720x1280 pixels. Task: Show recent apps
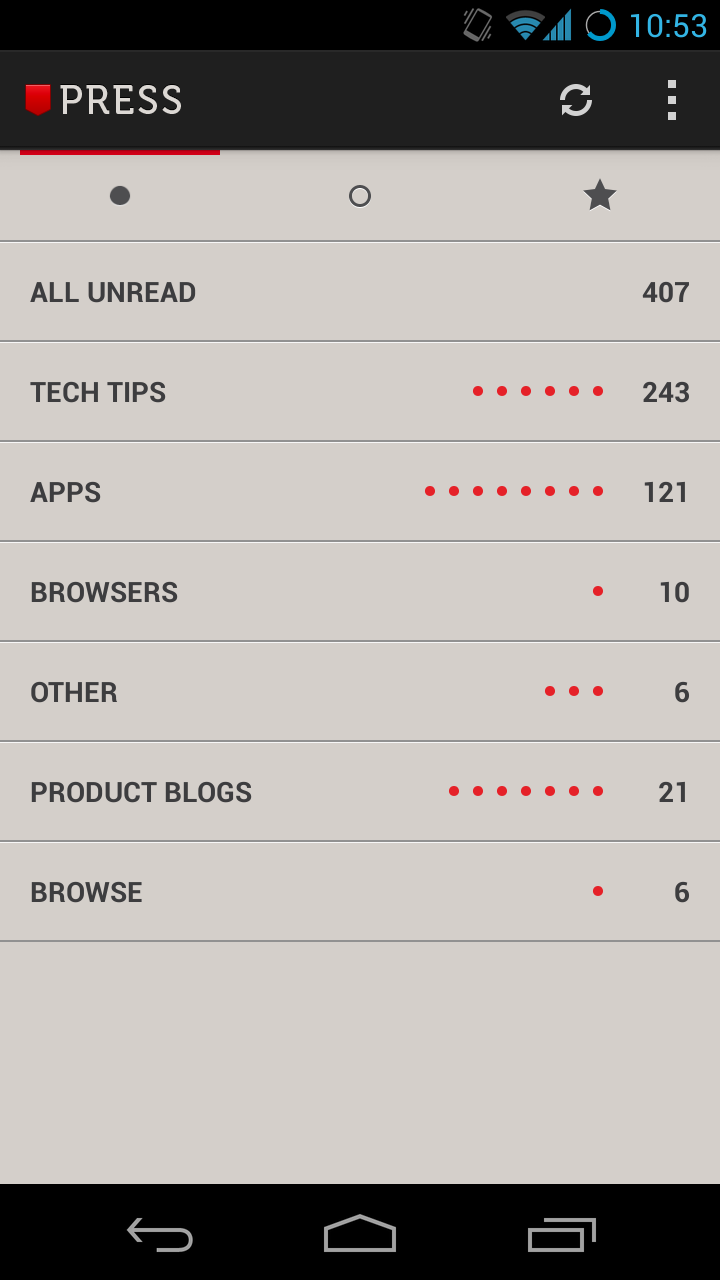point(561,1234)
